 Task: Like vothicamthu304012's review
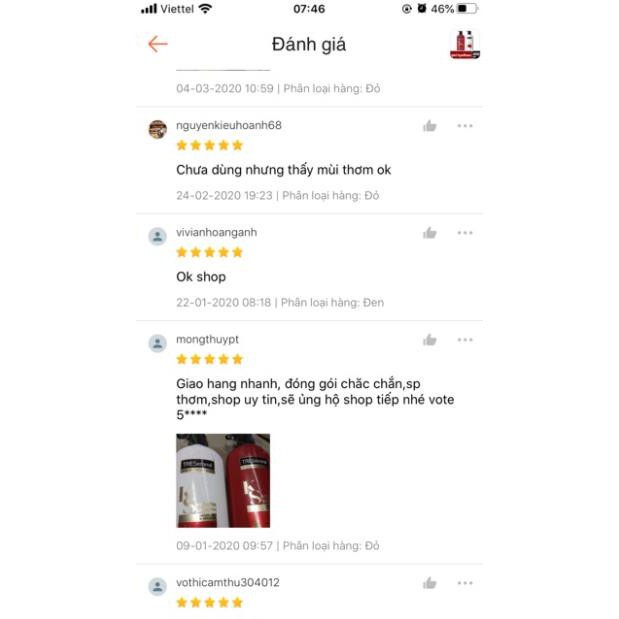430,583
